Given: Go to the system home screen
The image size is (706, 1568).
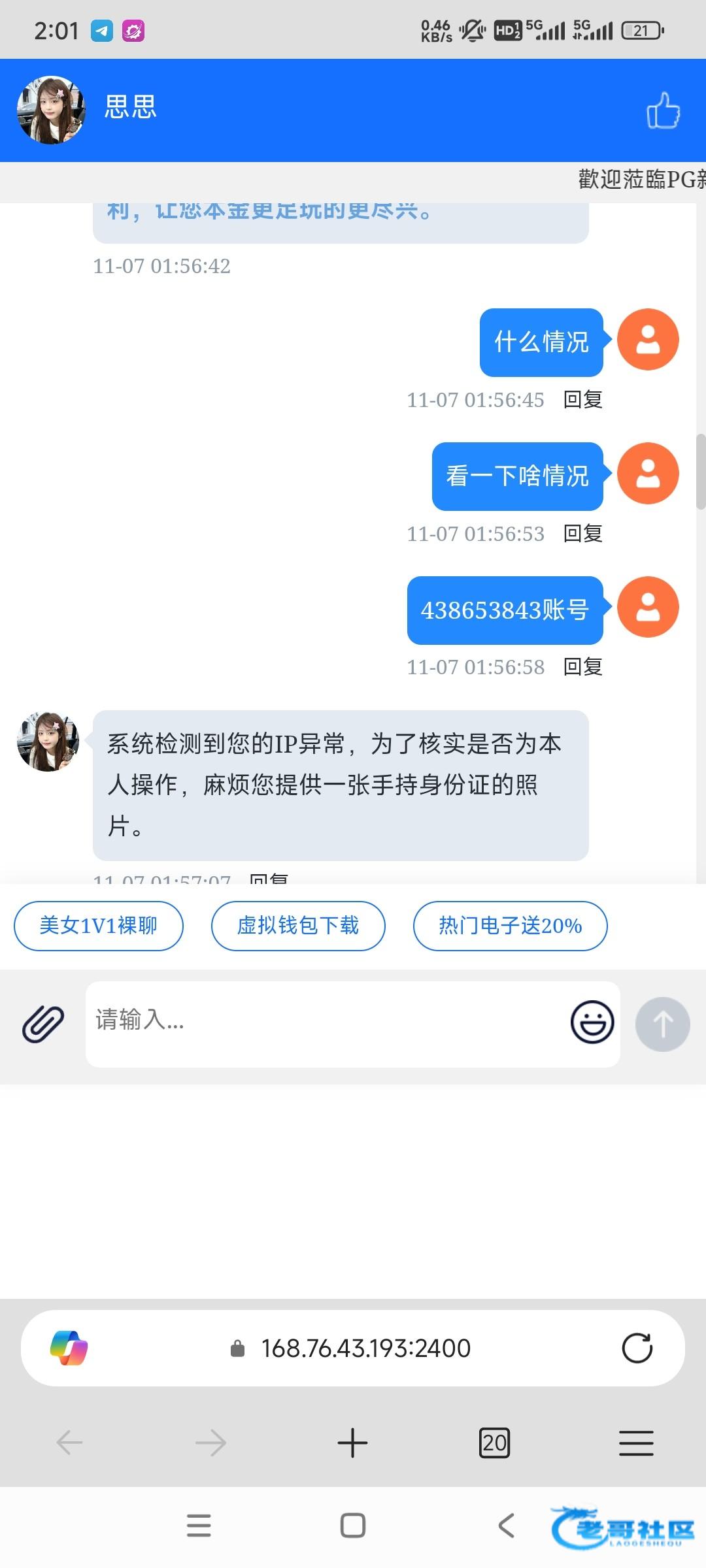Looking at the screenshot, I should pyautogui.click(x=353, y=1526).
